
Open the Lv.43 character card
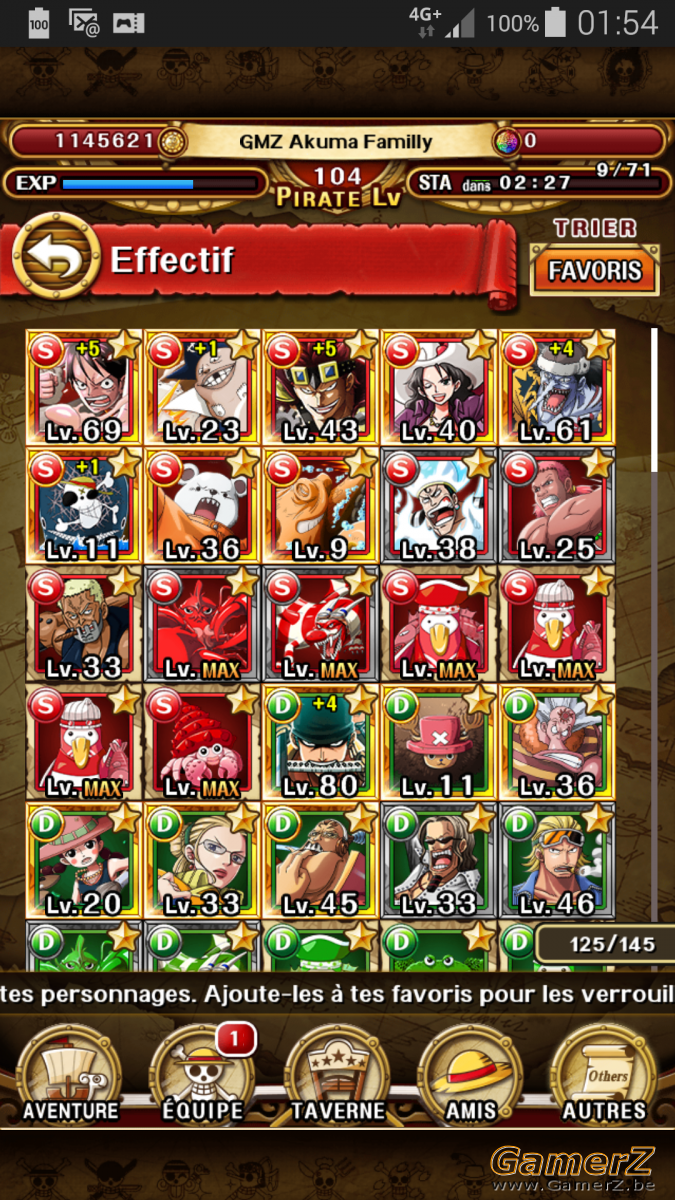coord(320,387)
